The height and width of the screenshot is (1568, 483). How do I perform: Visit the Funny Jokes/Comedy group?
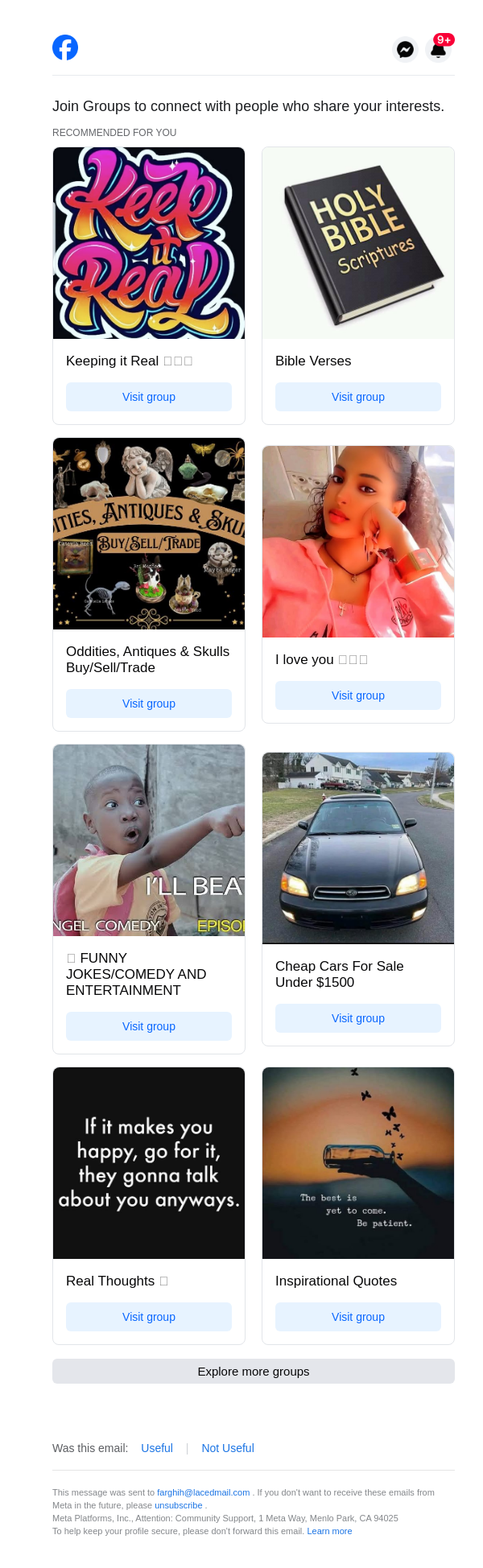149,1026
